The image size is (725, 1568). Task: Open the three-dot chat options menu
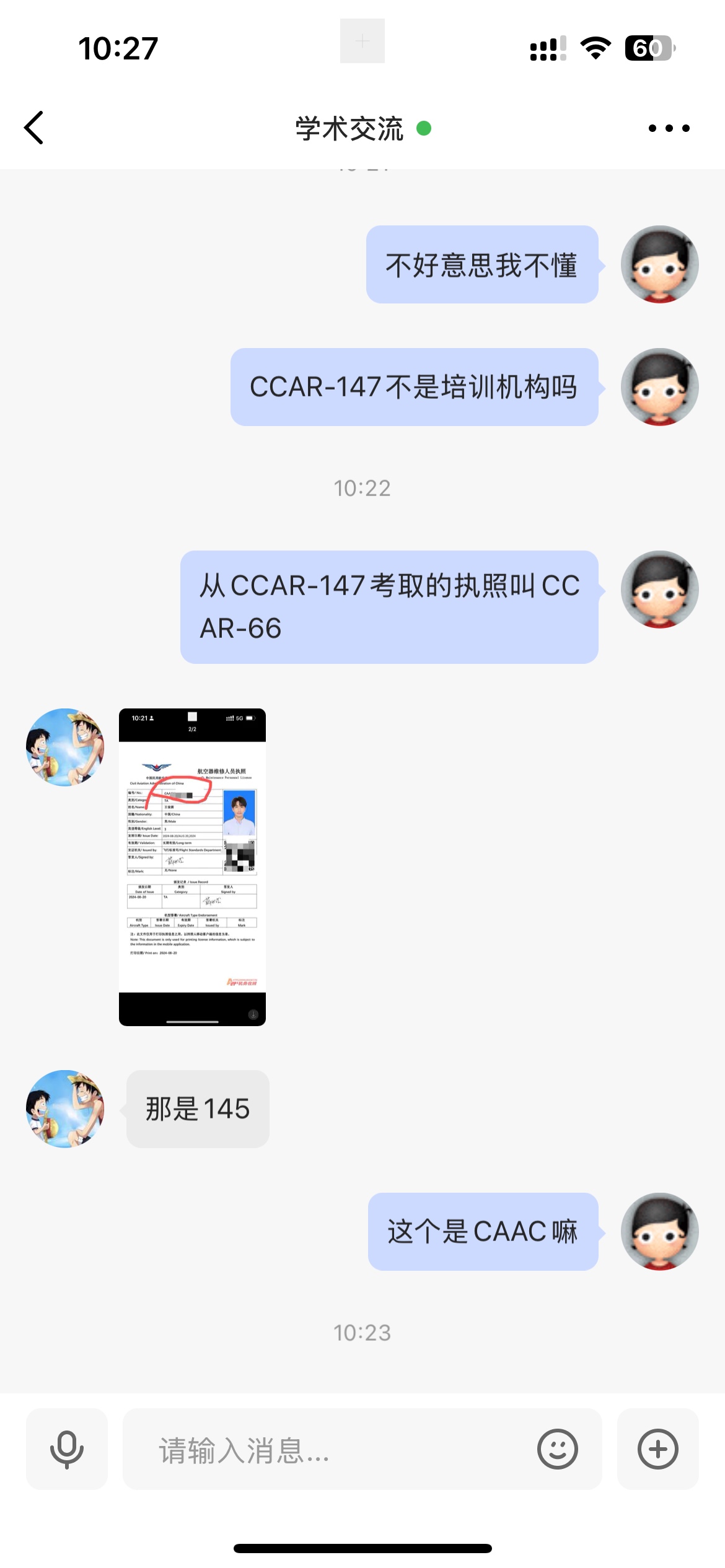[669, 128]
